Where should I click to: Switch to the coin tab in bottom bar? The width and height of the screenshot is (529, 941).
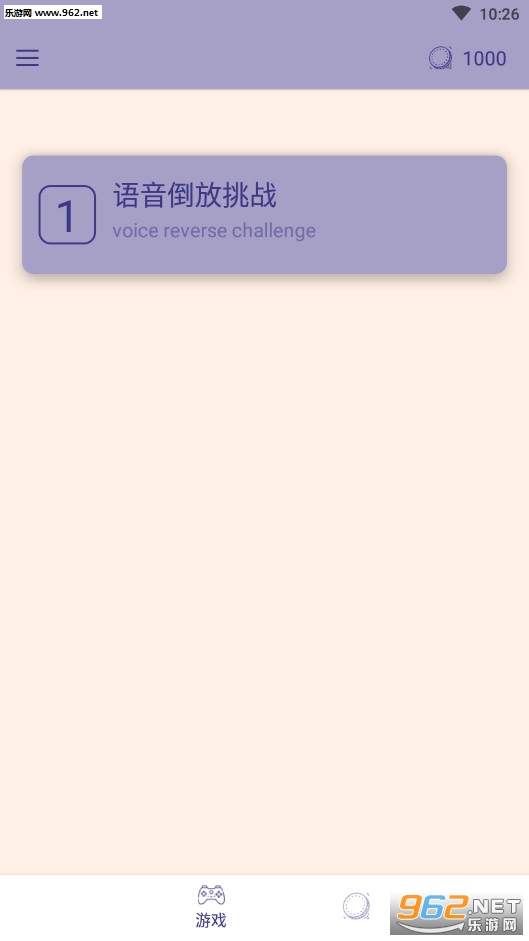pyautogui.click(x=356, y=906)
